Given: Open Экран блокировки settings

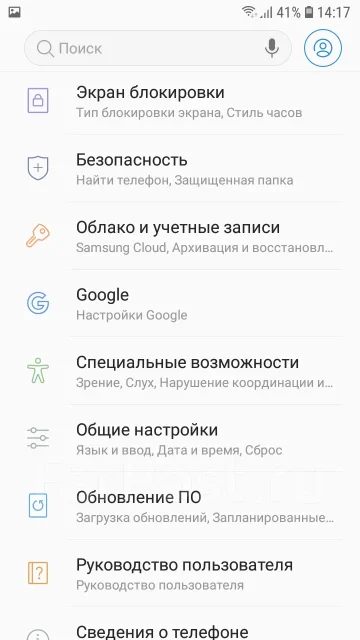Looking at the screenshot, I should [x=180, y=101].
